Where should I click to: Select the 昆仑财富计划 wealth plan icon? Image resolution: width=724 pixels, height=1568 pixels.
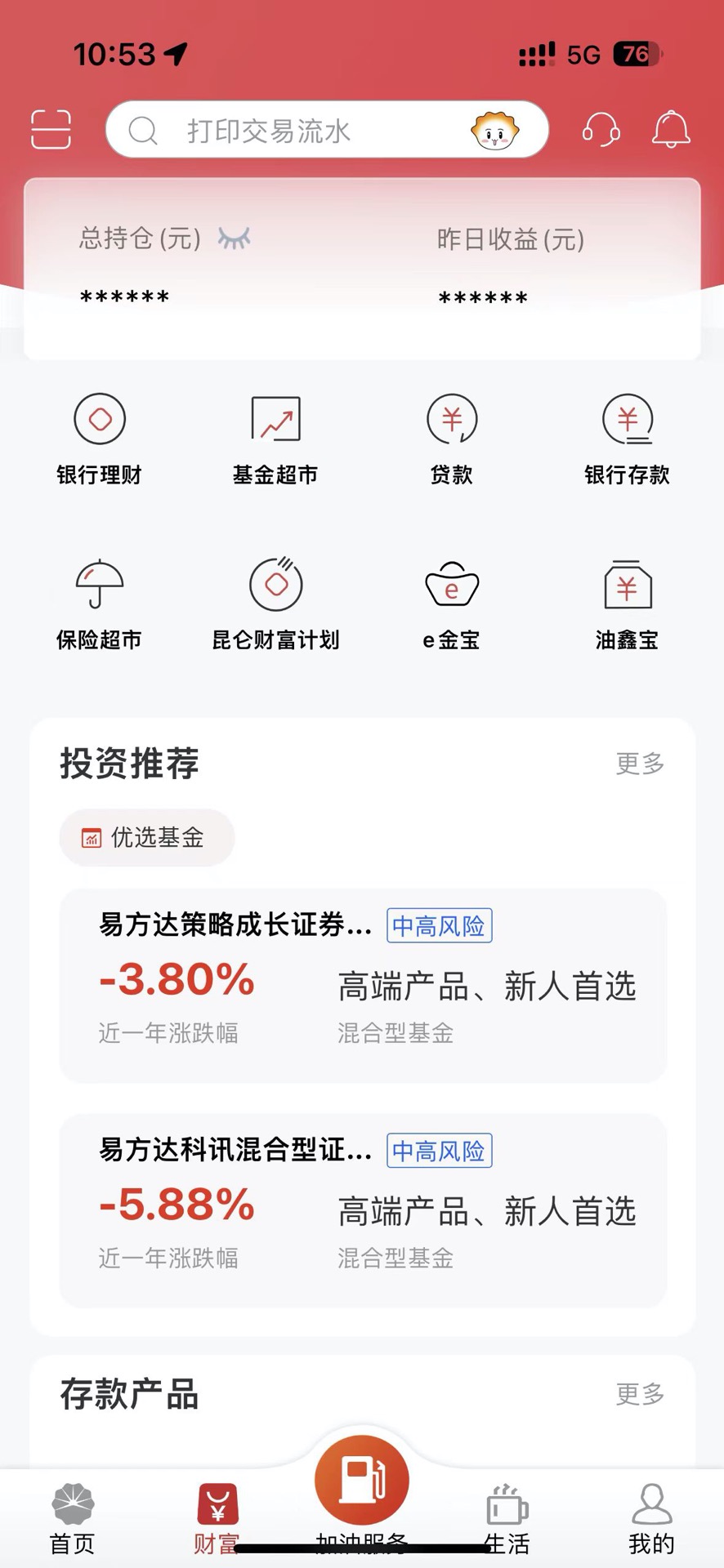tap(275, 604)
